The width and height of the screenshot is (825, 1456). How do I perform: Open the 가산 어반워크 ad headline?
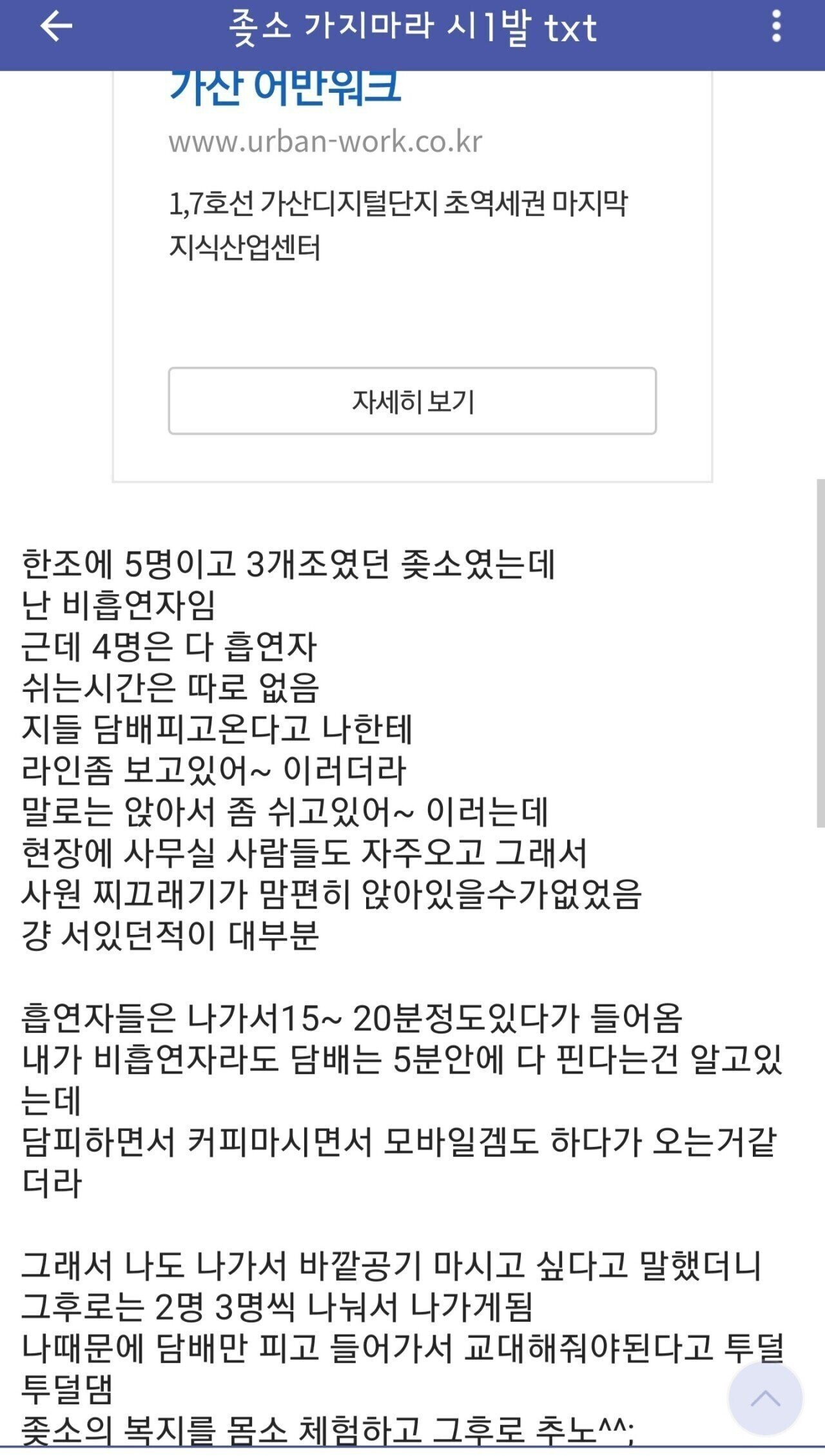pyautogui.click(x=285, y=88)
